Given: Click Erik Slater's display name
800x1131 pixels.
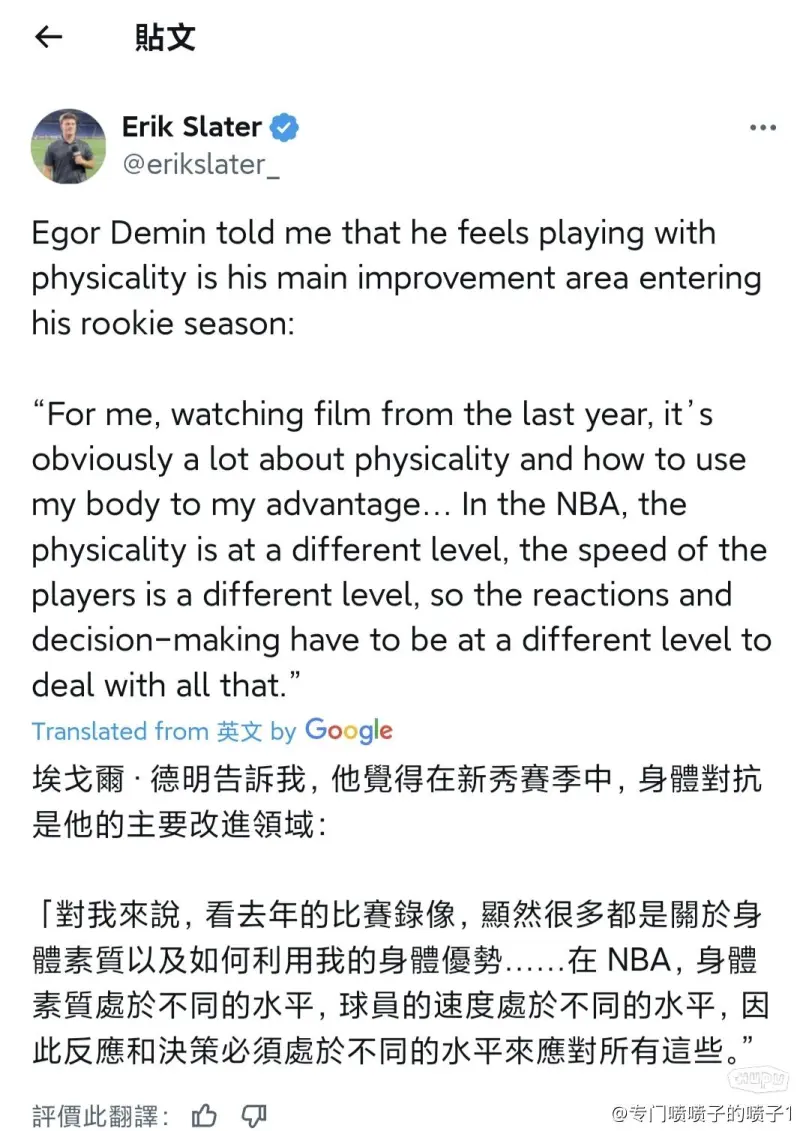Looking at the screenshot, I should pos(193,127).
